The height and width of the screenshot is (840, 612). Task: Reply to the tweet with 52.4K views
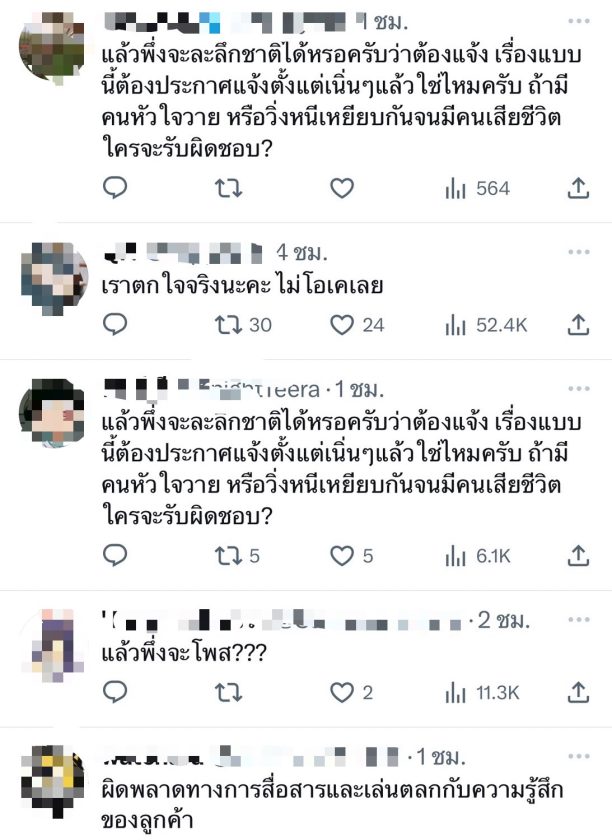(x=116, y=324)
